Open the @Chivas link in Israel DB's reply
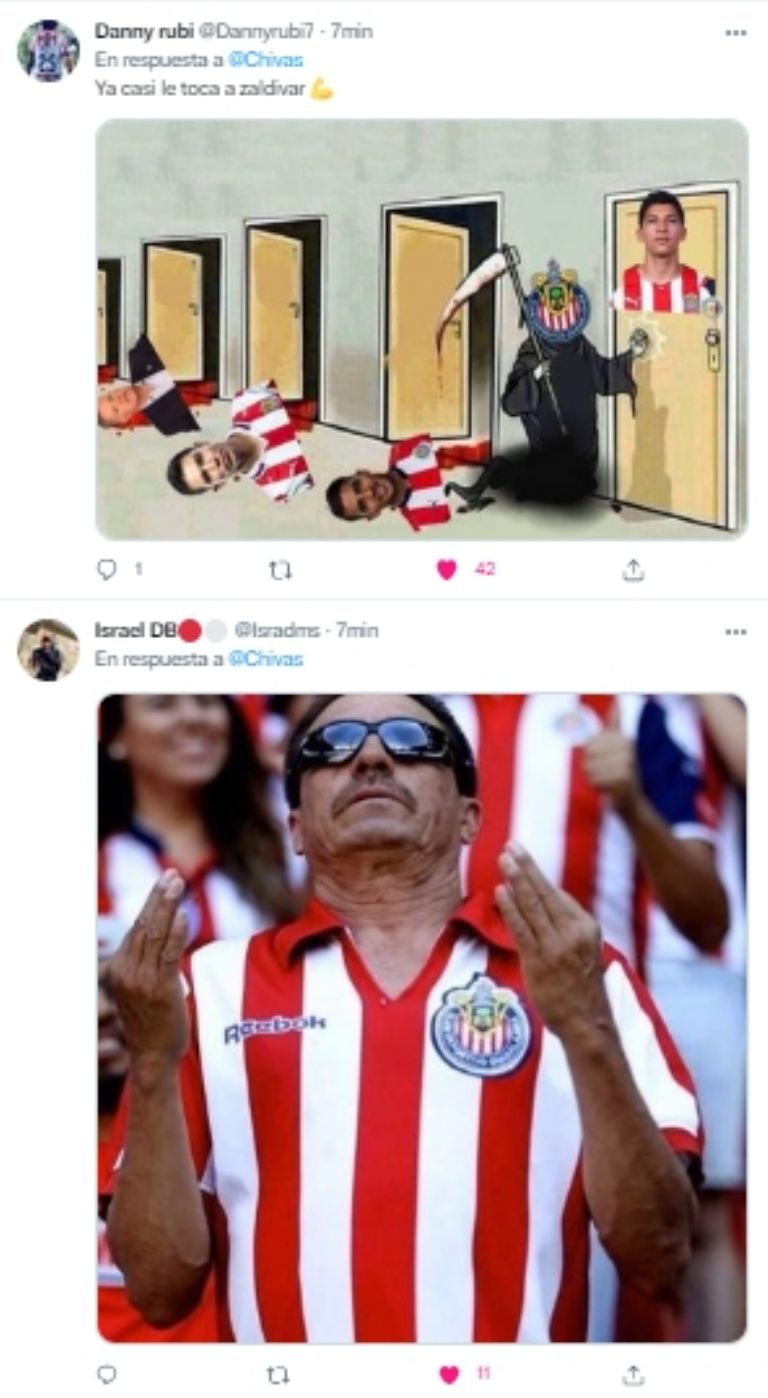768x1398 pixels. 265,659
